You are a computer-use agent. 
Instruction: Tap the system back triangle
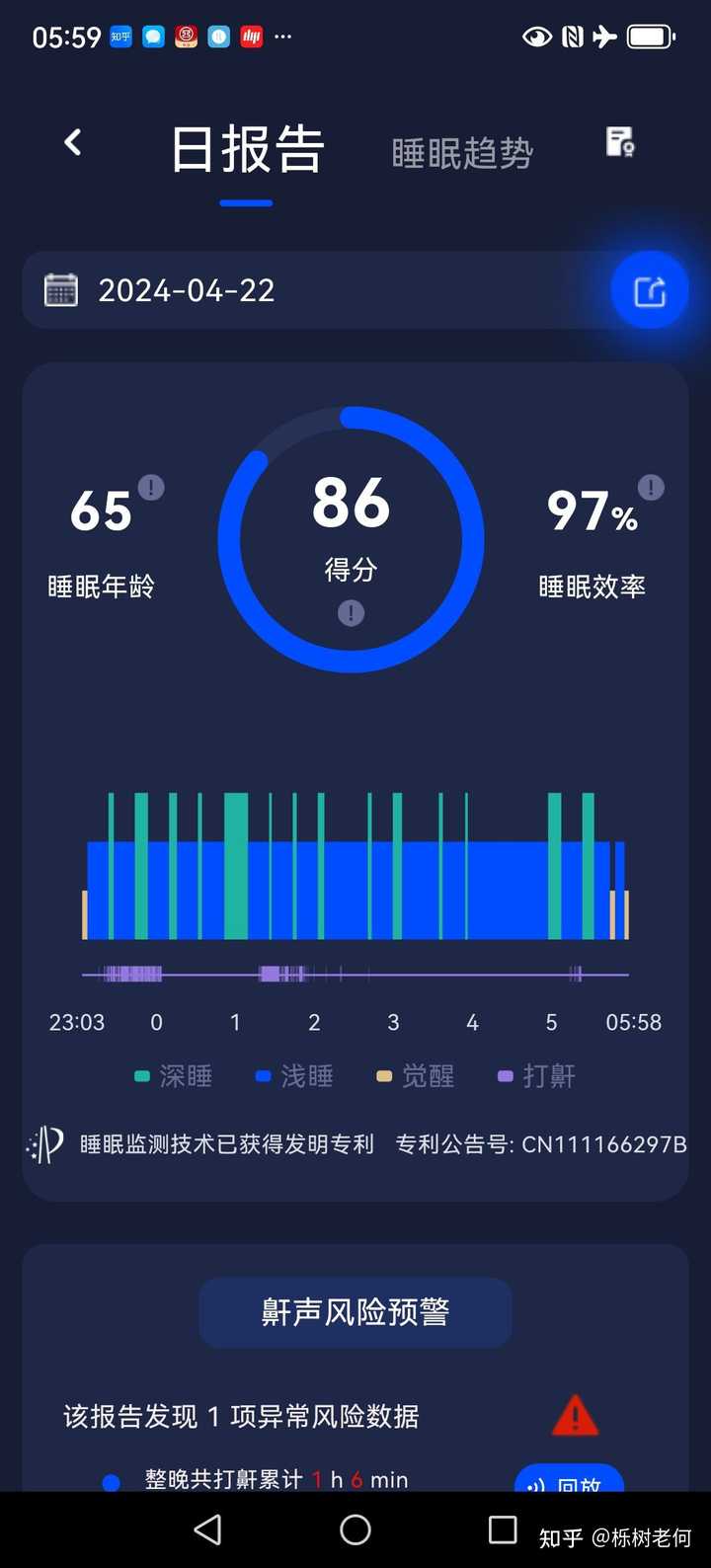[x=207, y=1529]
